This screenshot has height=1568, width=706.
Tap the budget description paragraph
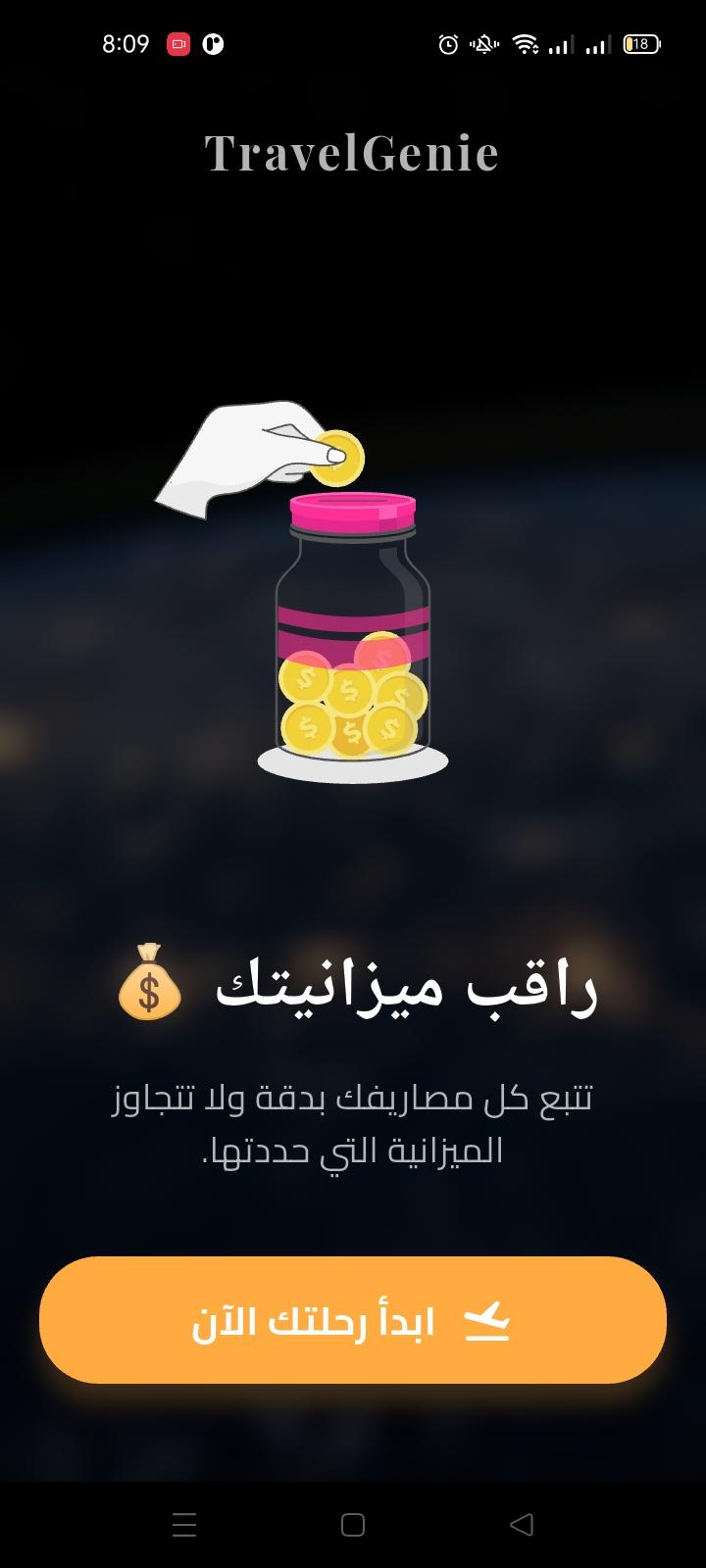pyautogui.click(x=353, y=1127)
